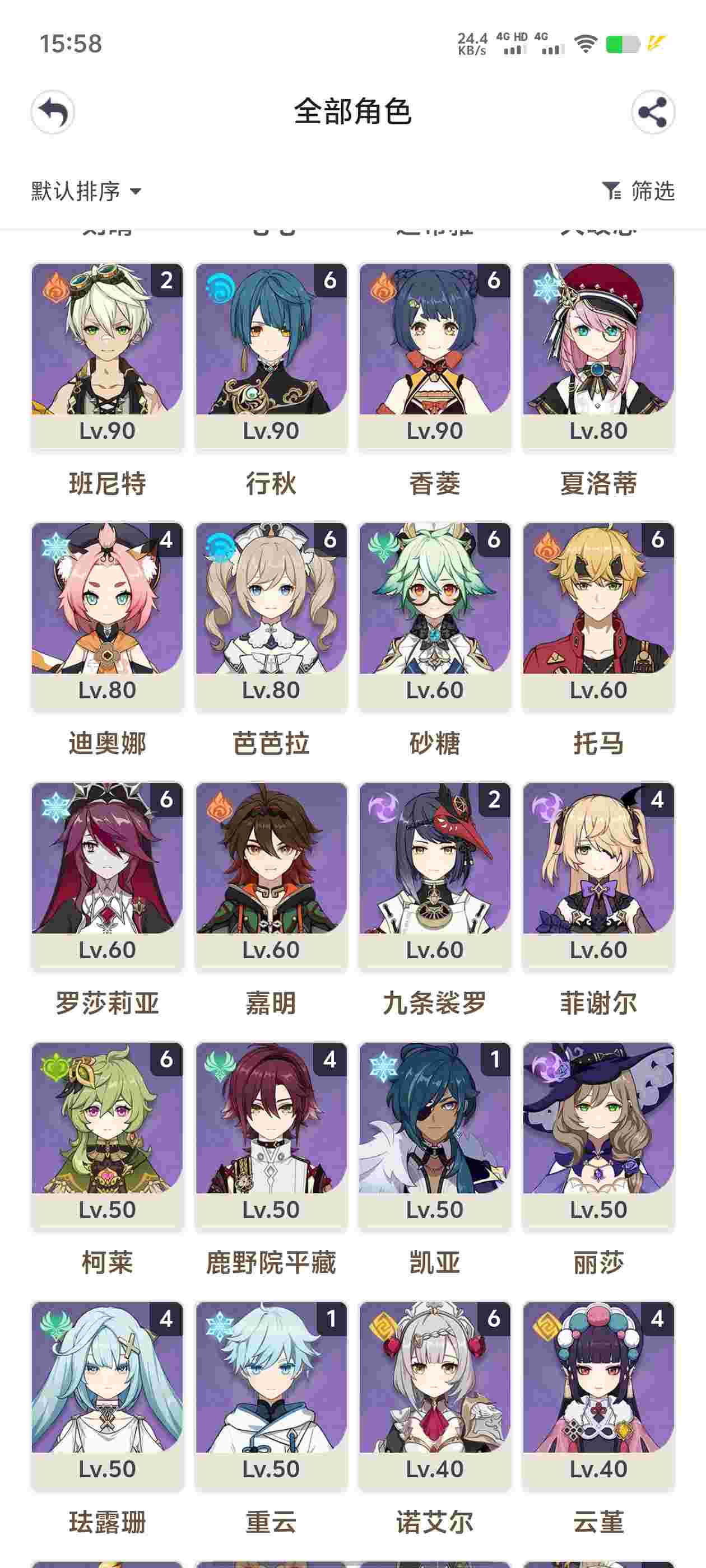Select the 凯亚 character card
The width and height of the screenshot is (706, 1568).
tap(434, 1135)
